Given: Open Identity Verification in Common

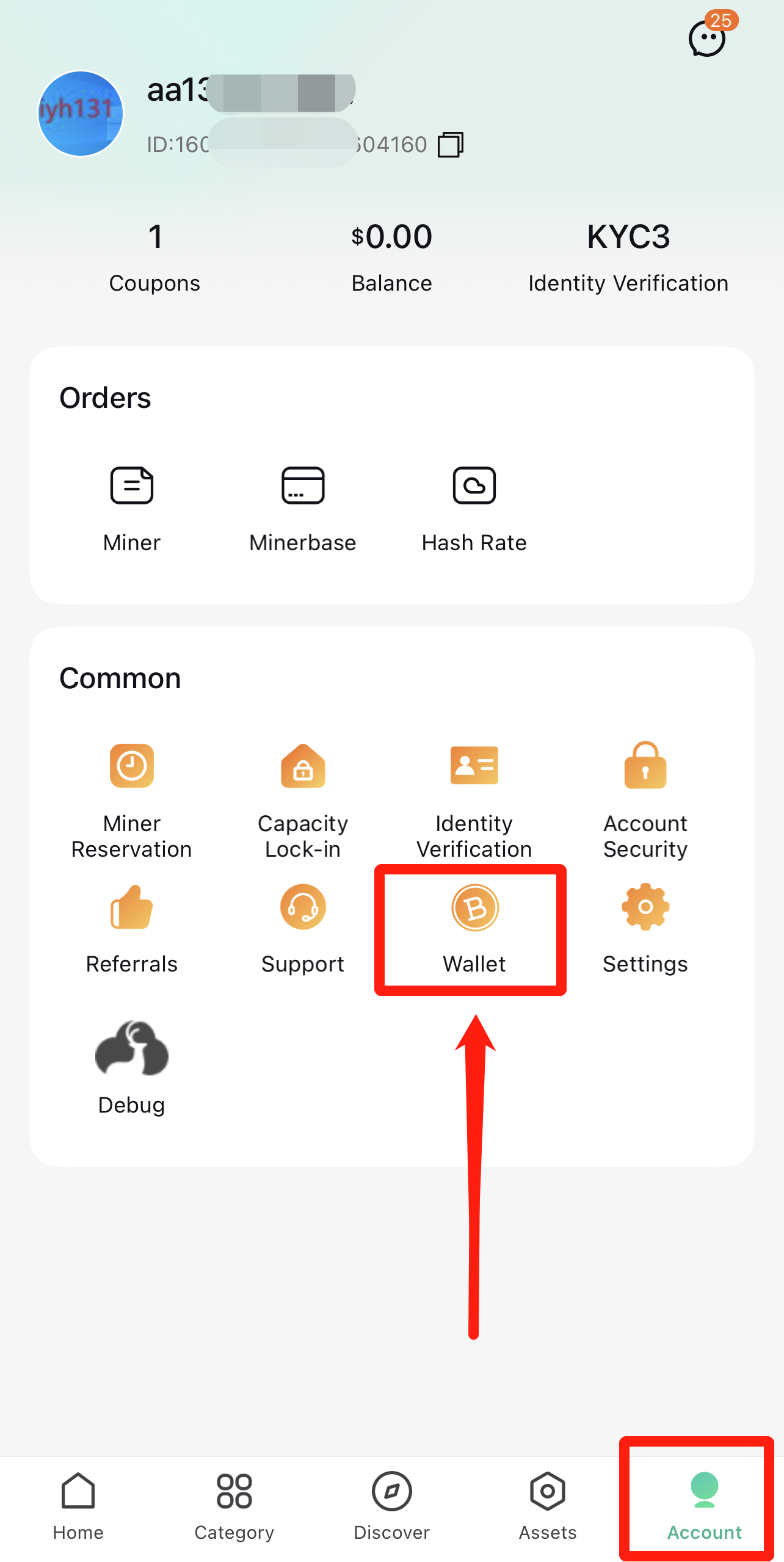Looking at the screenshot, I should point(474,801).
